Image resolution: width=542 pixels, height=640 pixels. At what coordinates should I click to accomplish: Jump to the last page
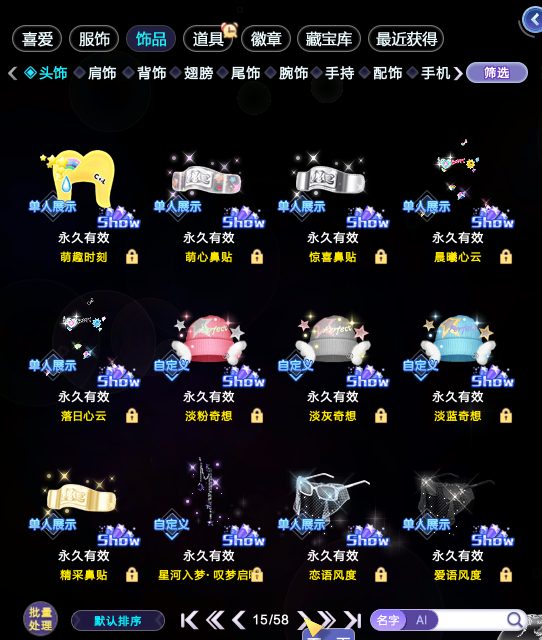(353, 620)
